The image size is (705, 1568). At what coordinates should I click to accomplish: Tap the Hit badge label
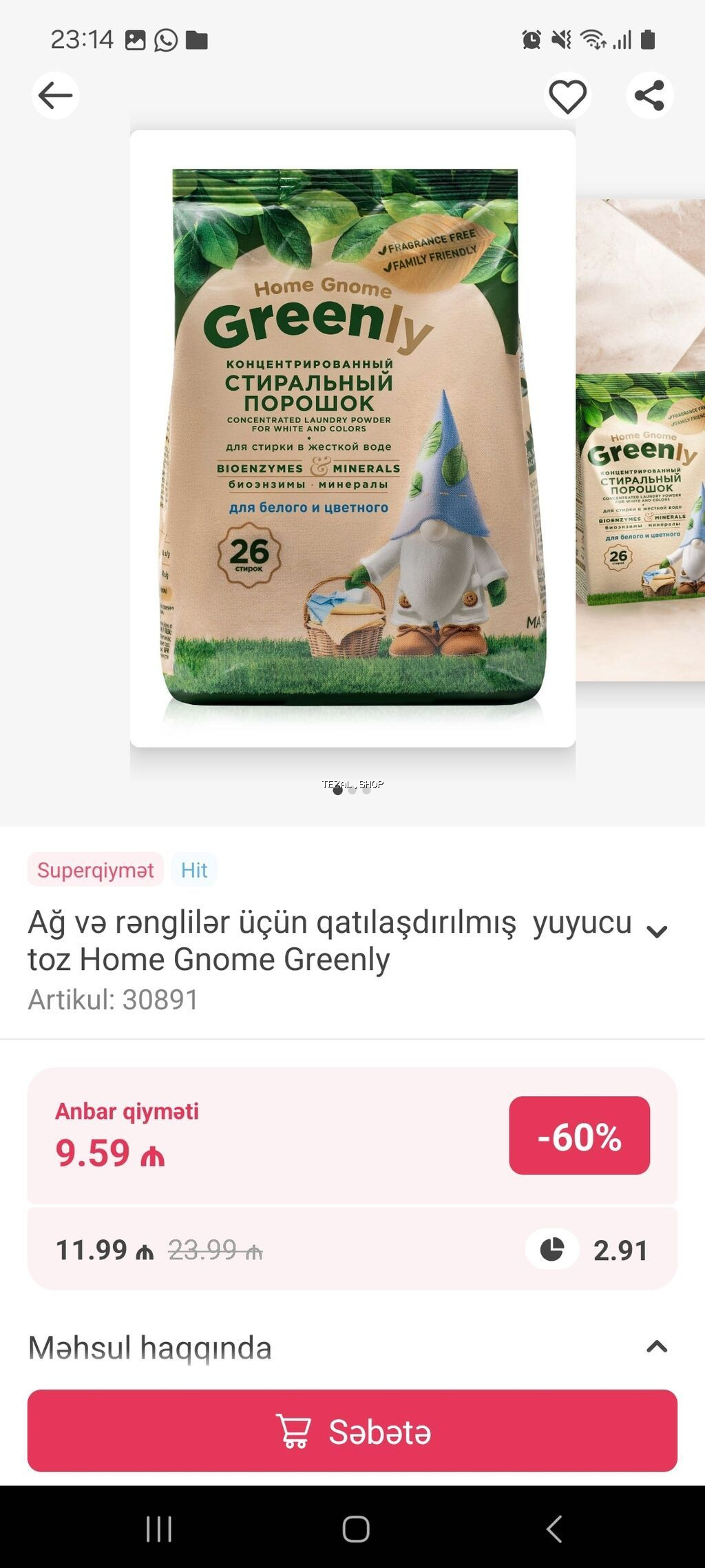coord(193,869)
